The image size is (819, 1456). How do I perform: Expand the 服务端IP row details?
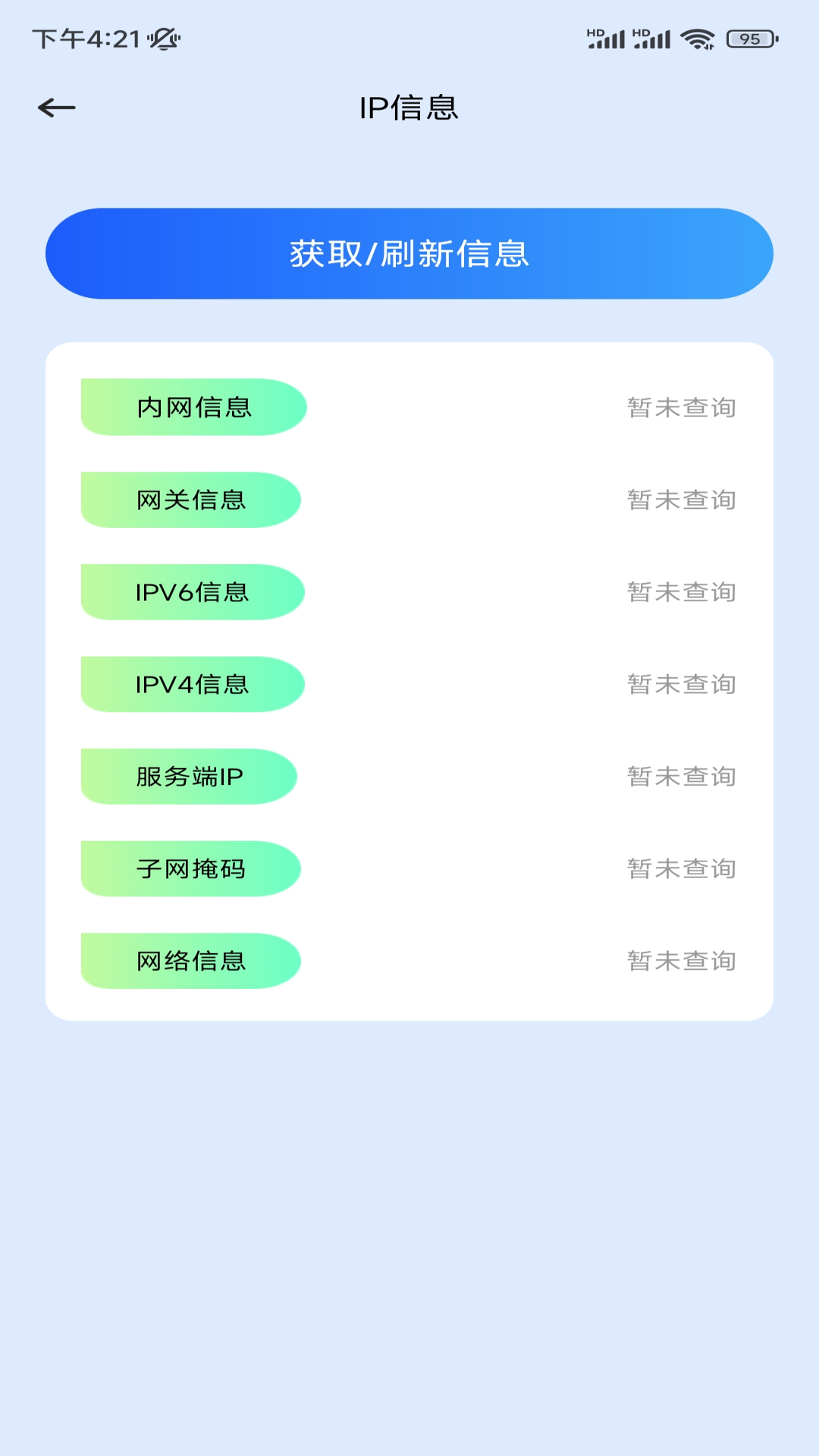tap(188, 776)
